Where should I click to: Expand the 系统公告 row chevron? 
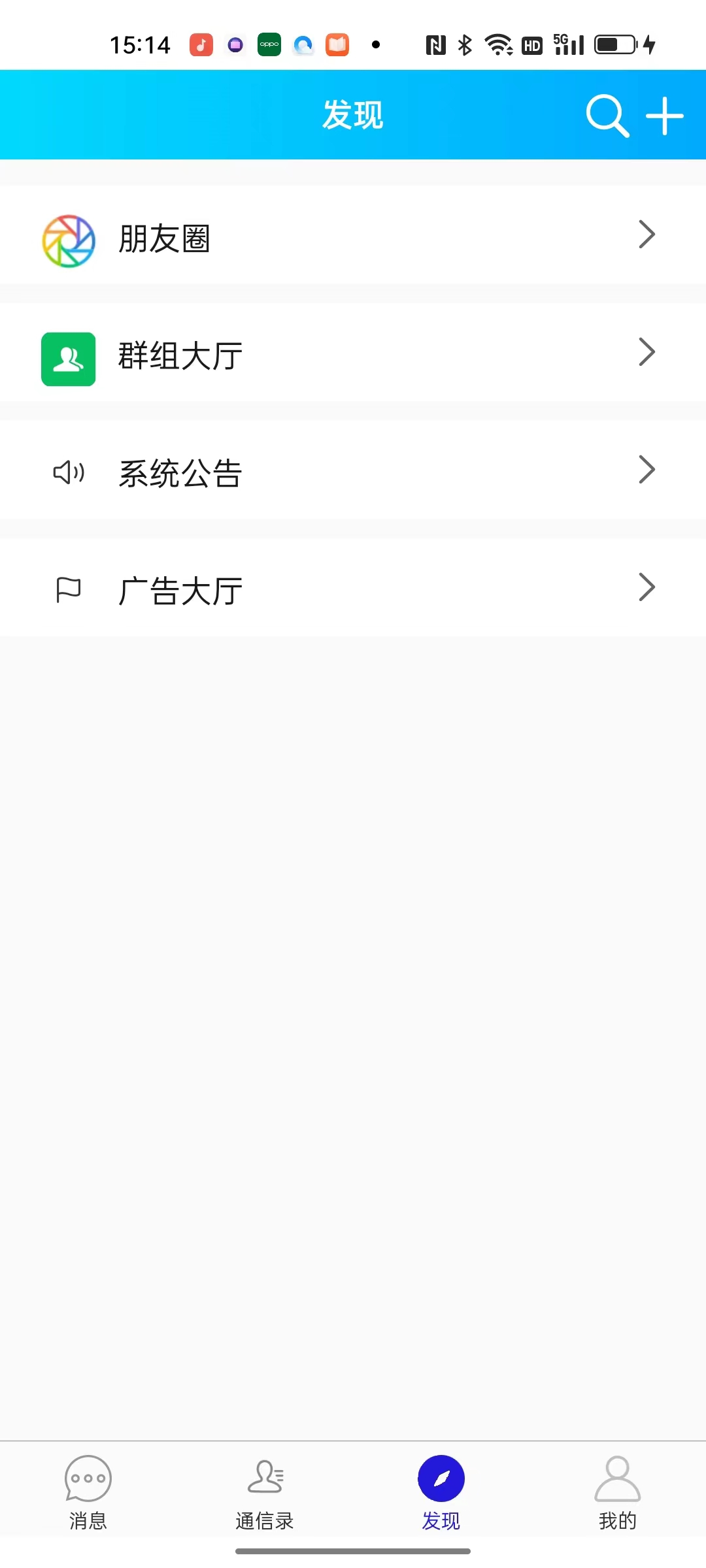point(646,469)
